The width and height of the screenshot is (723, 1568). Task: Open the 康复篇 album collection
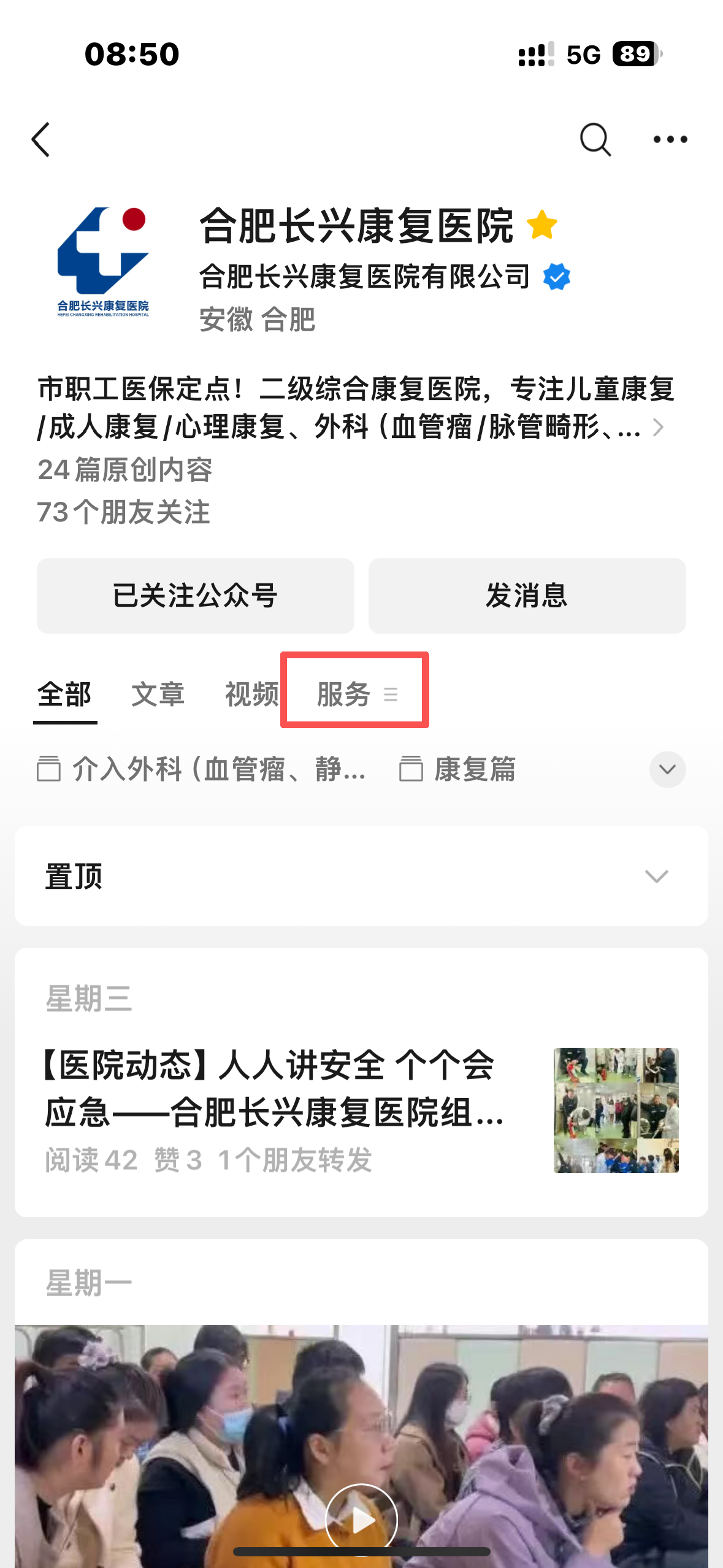(458, 769)
